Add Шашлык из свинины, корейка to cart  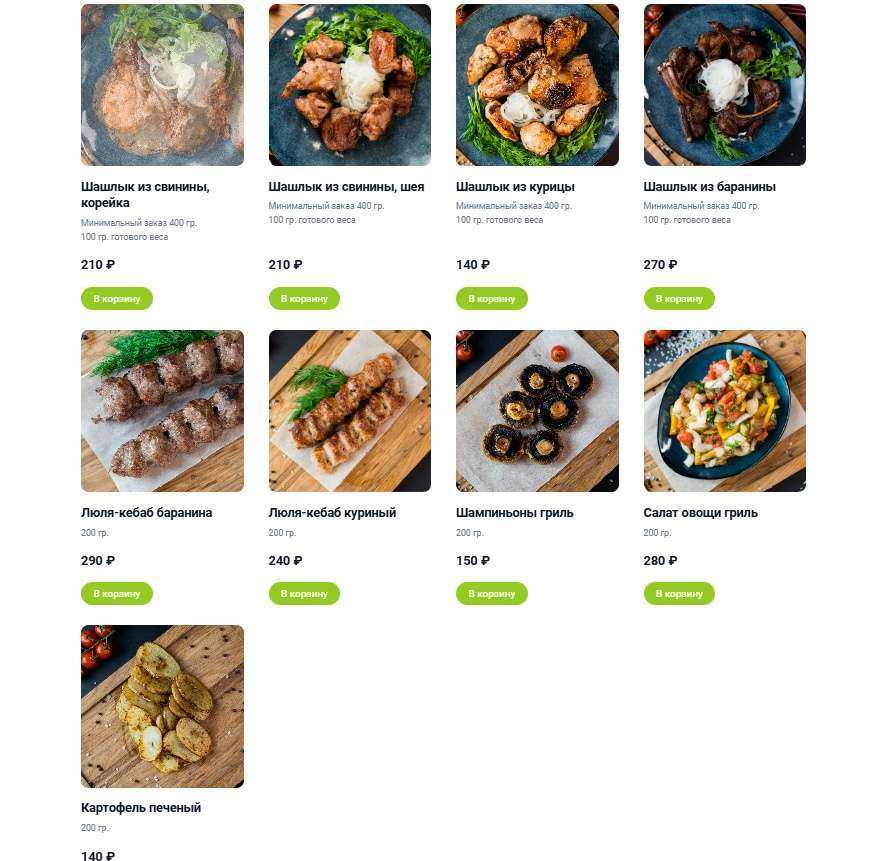(117, 298)
